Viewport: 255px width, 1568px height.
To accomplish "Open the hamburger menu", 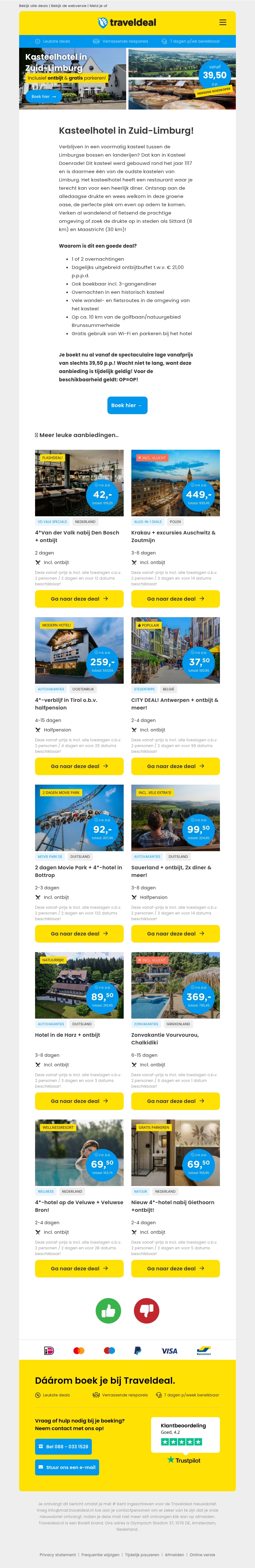I will [x=223, y=23].
